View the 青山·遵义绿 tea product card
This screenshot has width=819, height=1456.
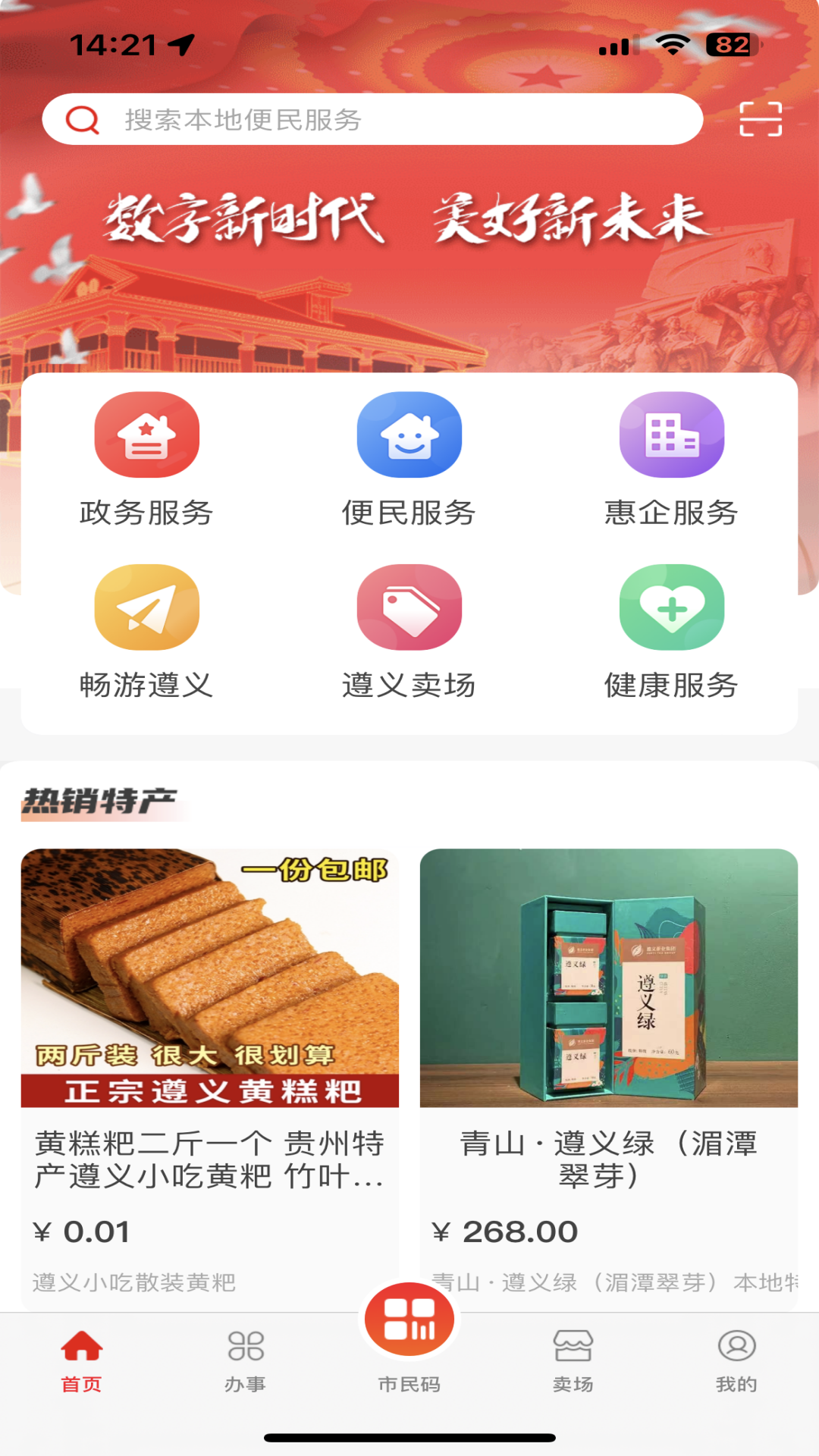[x=608, y=1062]
